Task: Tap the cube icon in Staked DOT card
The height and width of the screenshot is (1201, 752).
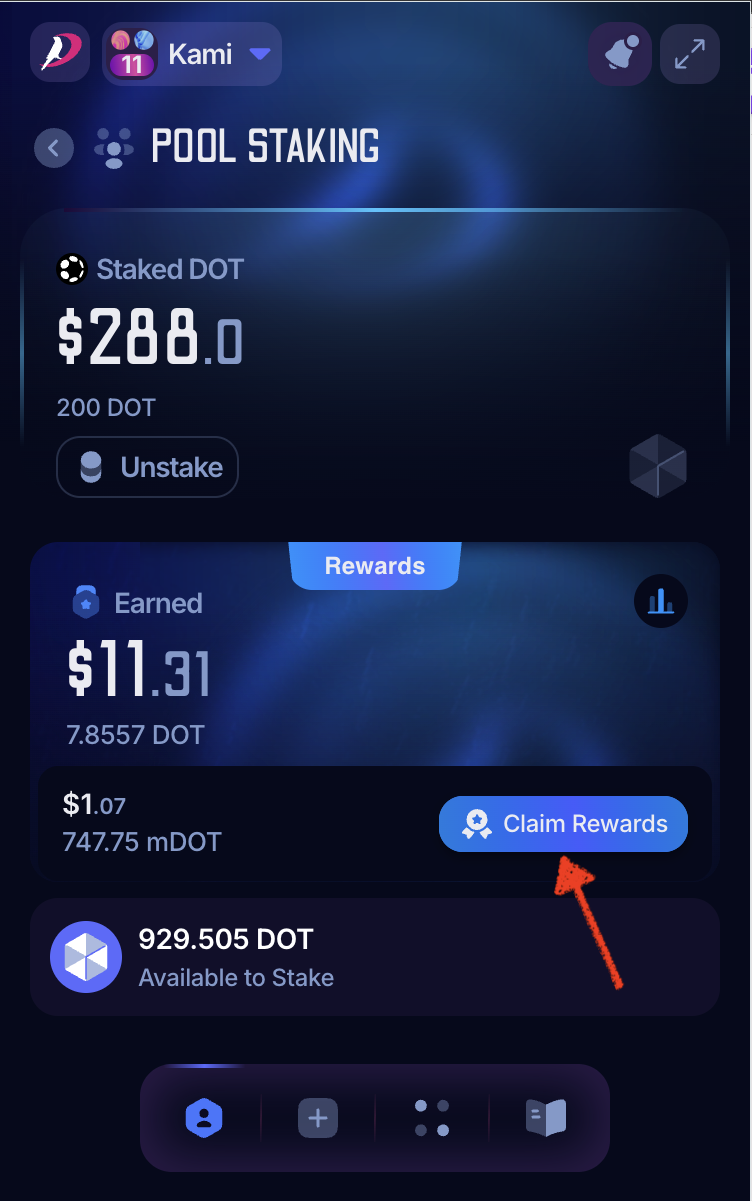Action: [x=658, y=466]
